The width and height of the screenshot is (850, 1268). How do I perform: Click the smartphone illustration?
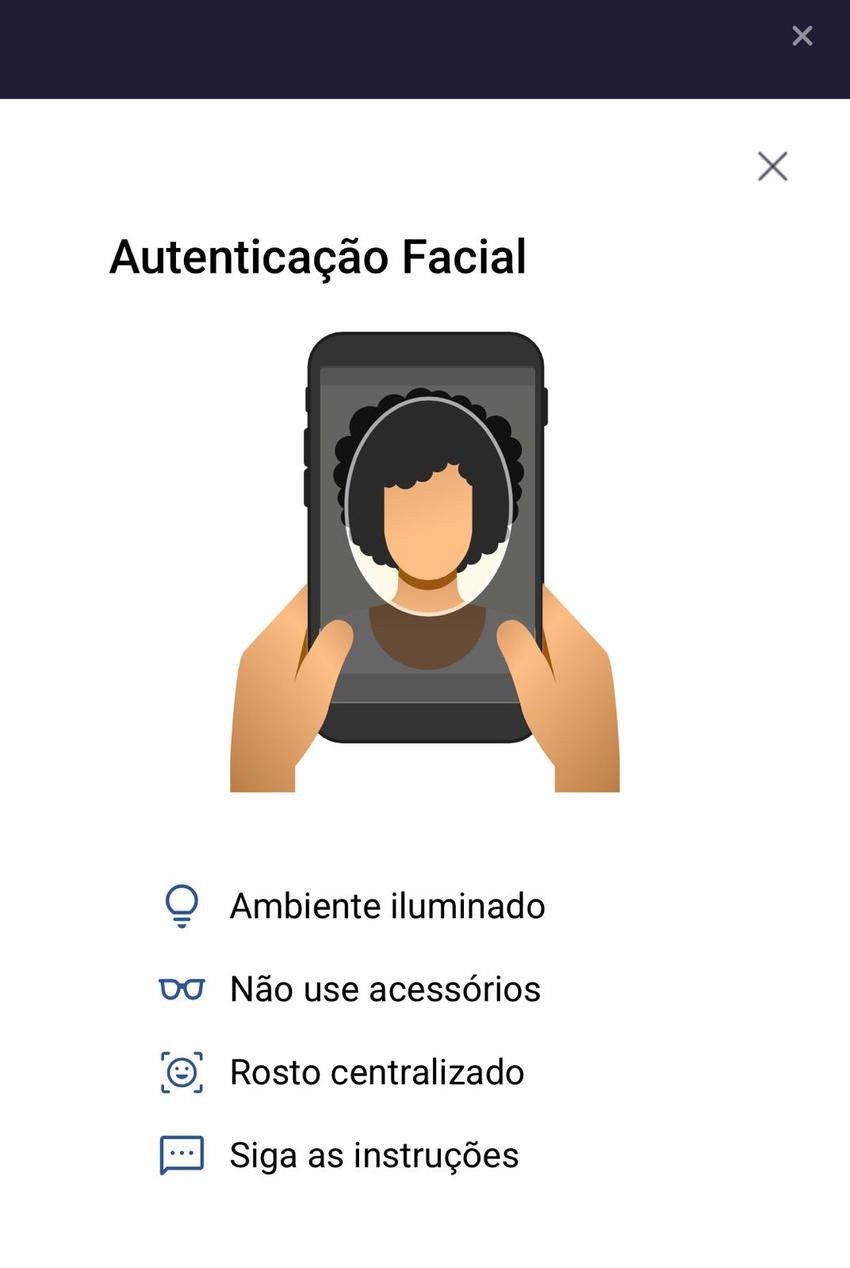pos(425,540)
